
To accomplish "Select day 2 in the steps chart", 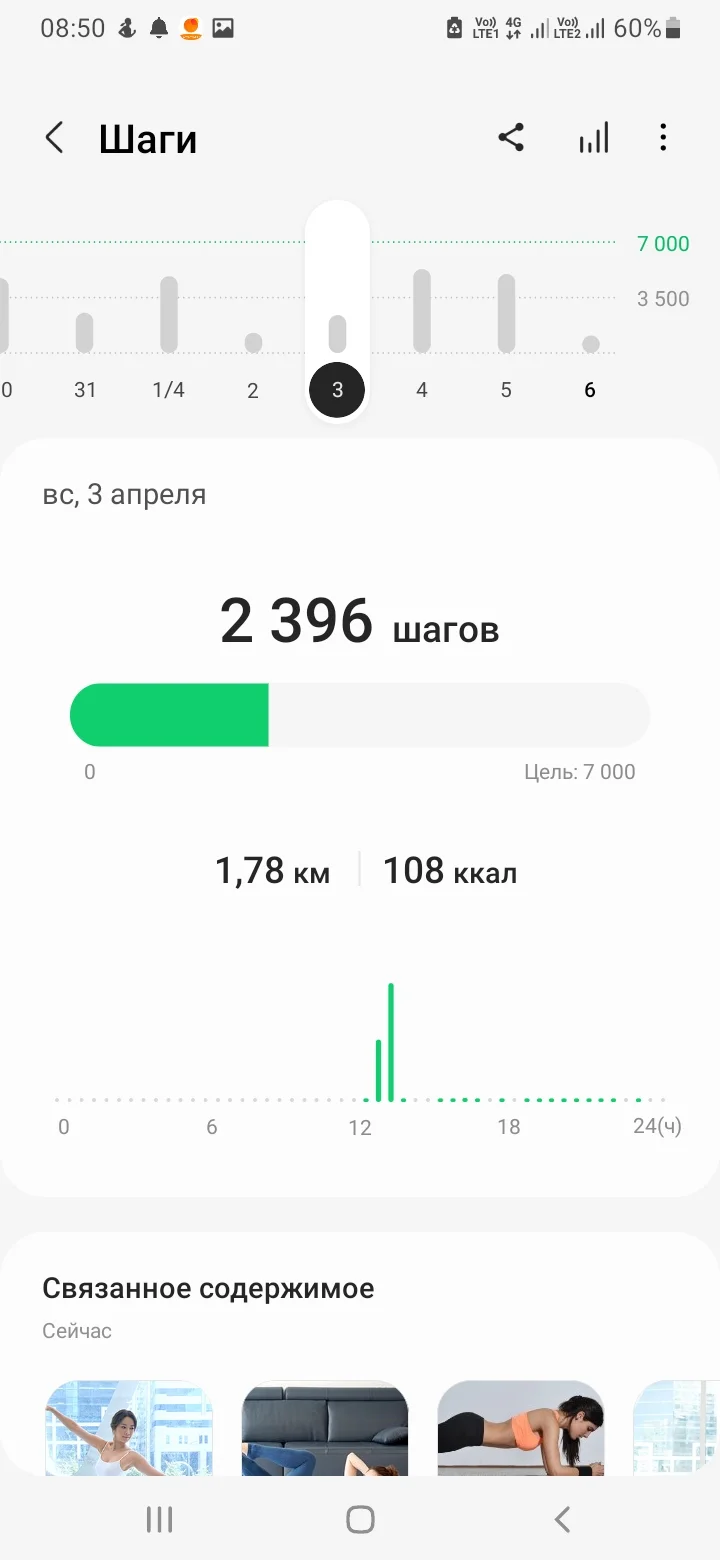I will 253,390.
